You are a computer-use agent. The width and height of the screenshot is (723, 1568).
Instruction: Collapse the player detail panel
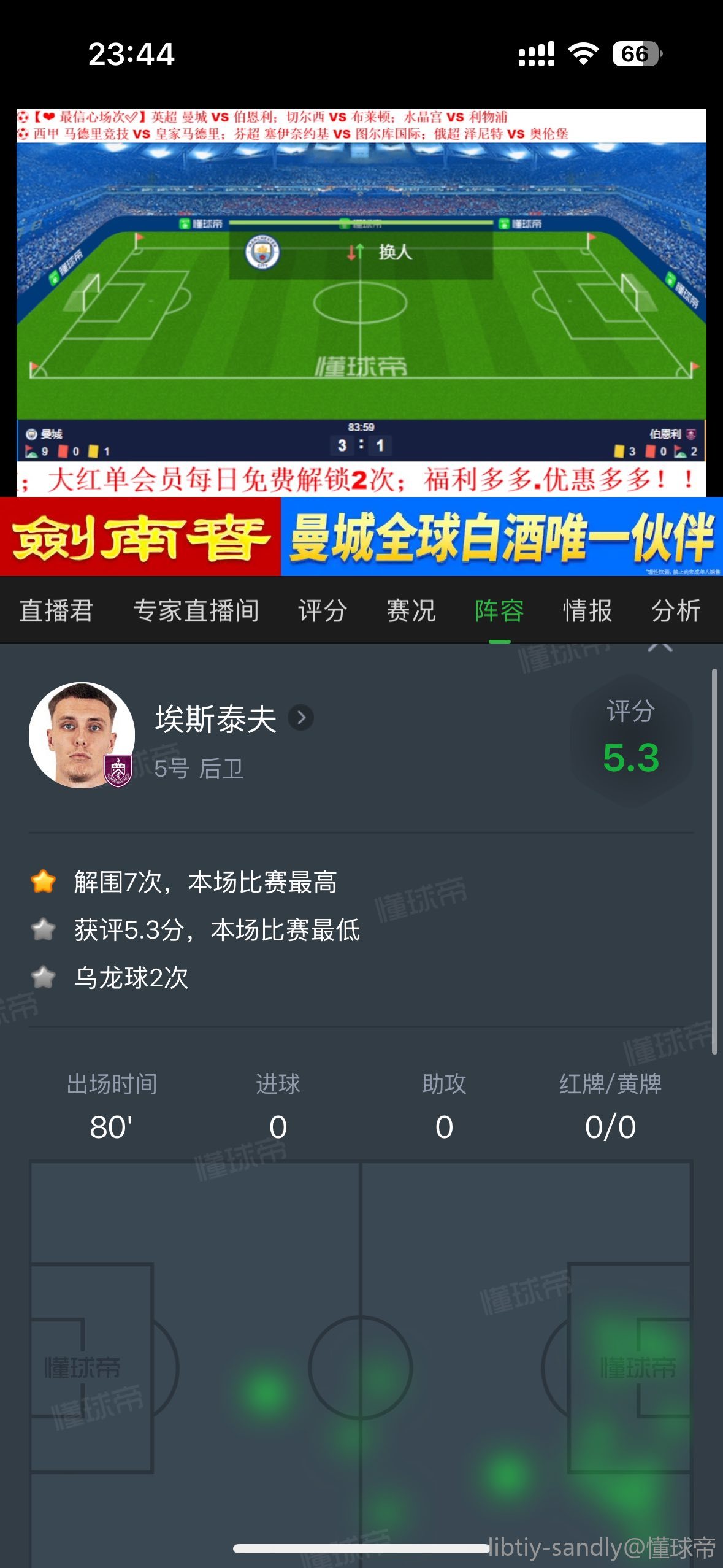(660, 647)
